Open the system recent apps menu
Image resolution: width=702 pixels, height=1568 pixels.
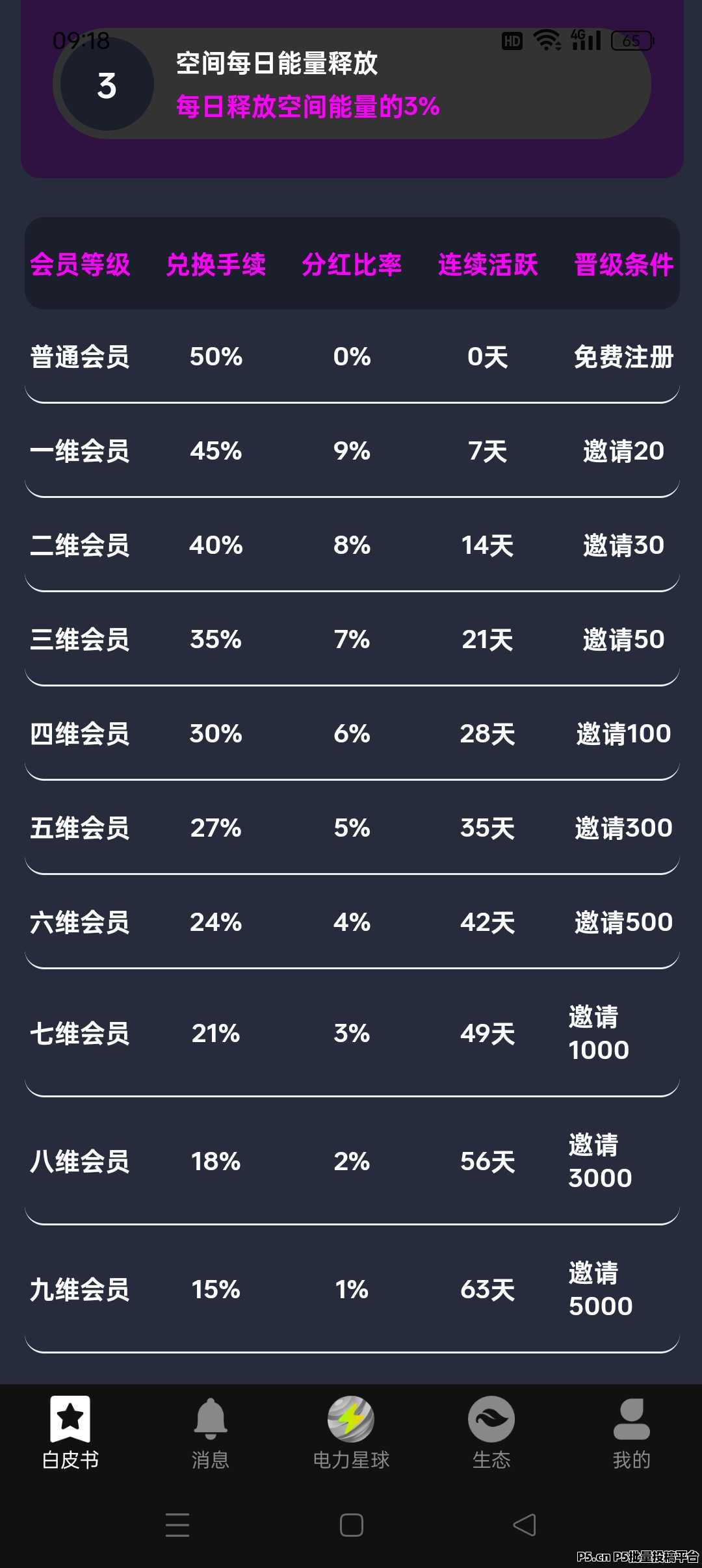pyautogui.click(x=177, y=1525)
